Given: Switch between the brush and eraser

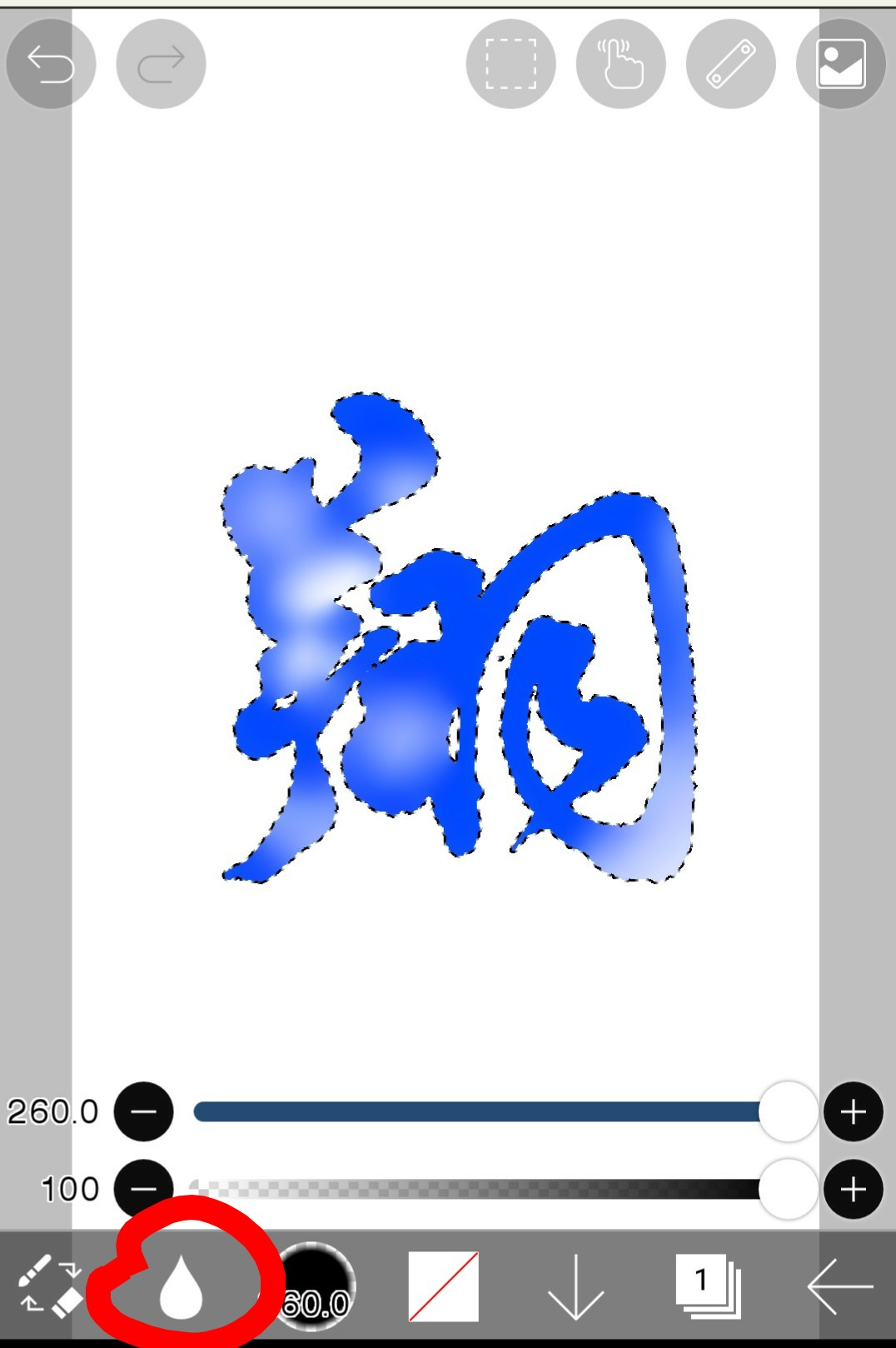Looking at the screenshot, I should pyautogui.click(x=50, y=1286).
